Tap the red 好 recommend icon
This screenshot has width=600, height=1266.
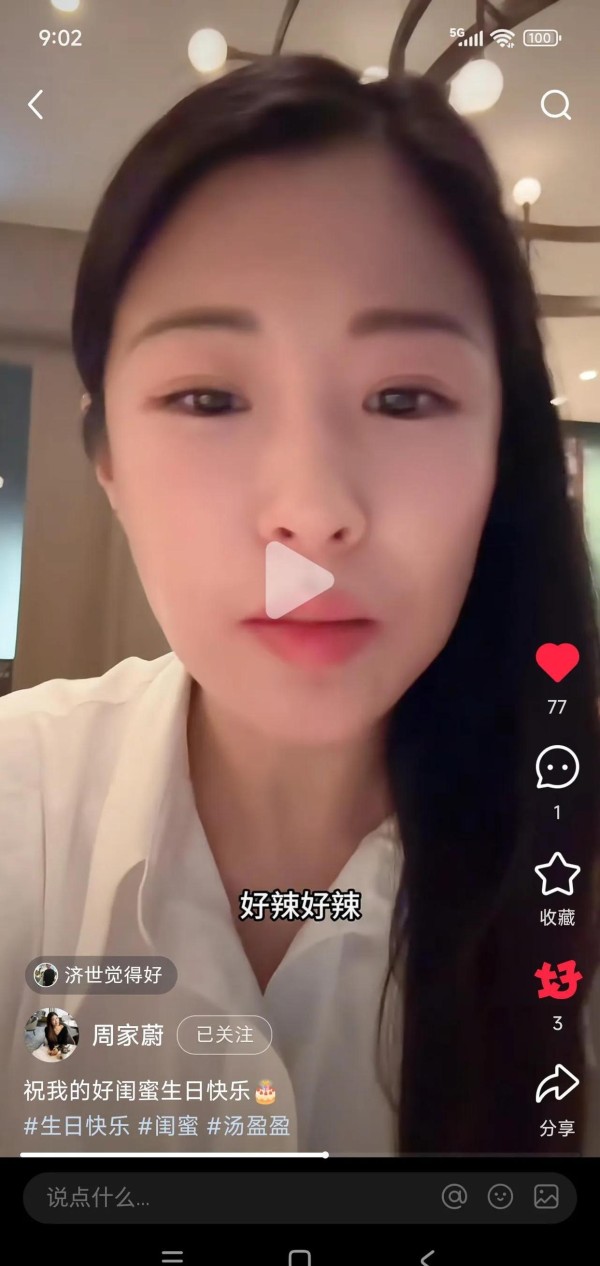click(x=557, y=981)
